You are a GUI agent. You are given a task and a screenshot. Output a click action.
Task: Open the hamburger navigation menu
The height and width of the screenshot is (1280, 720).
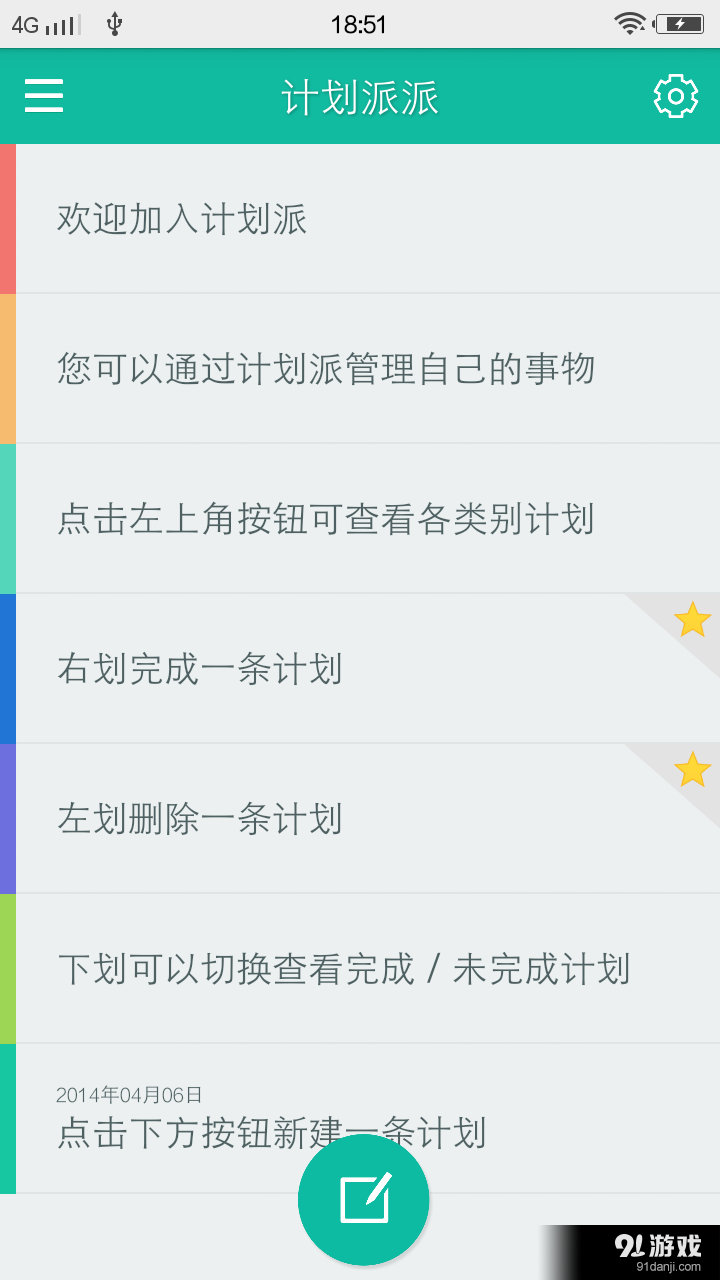point(43,96)
